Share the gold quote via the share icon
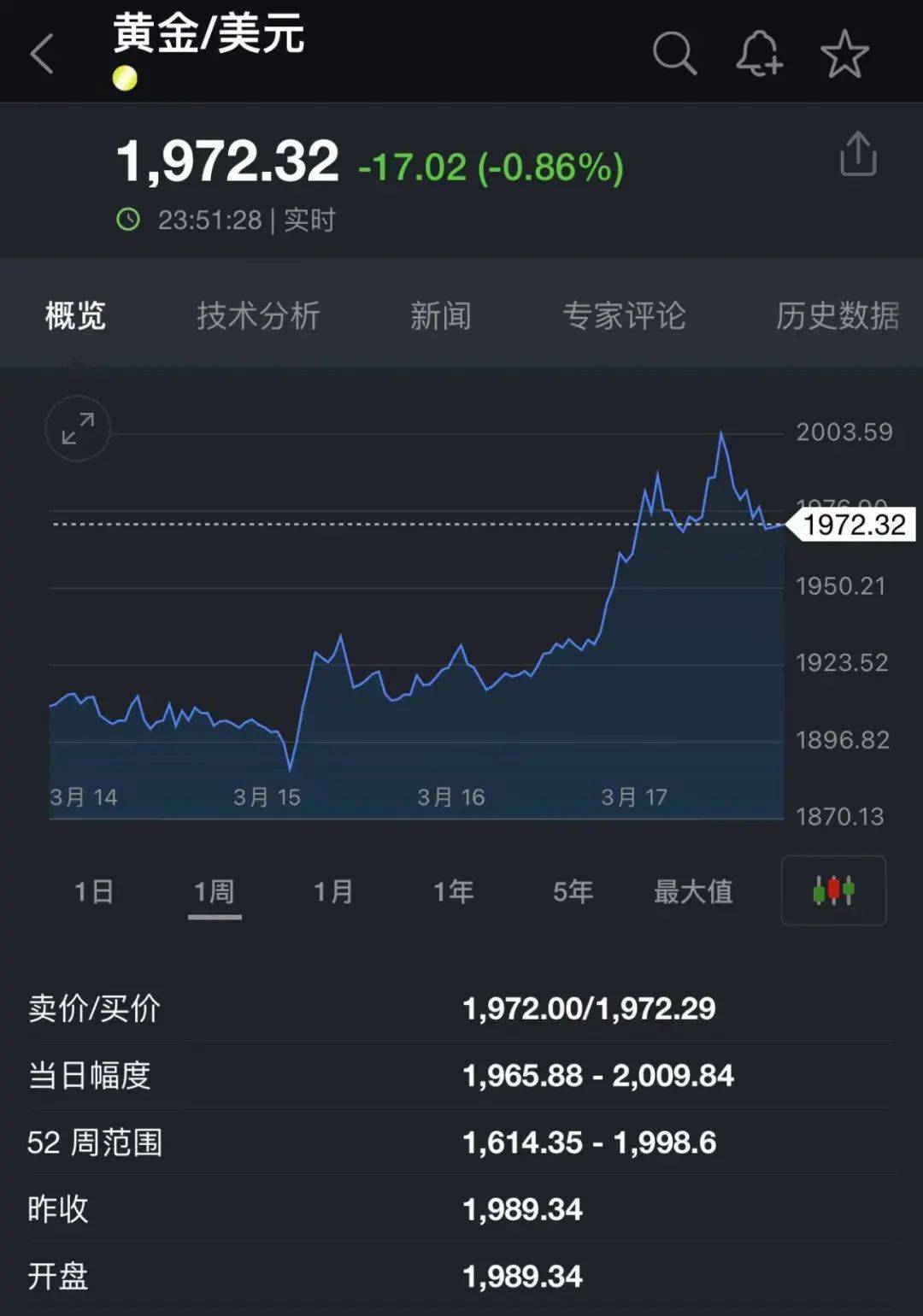The height and width of the screenshot is (1316, 923). click(861, 156)
